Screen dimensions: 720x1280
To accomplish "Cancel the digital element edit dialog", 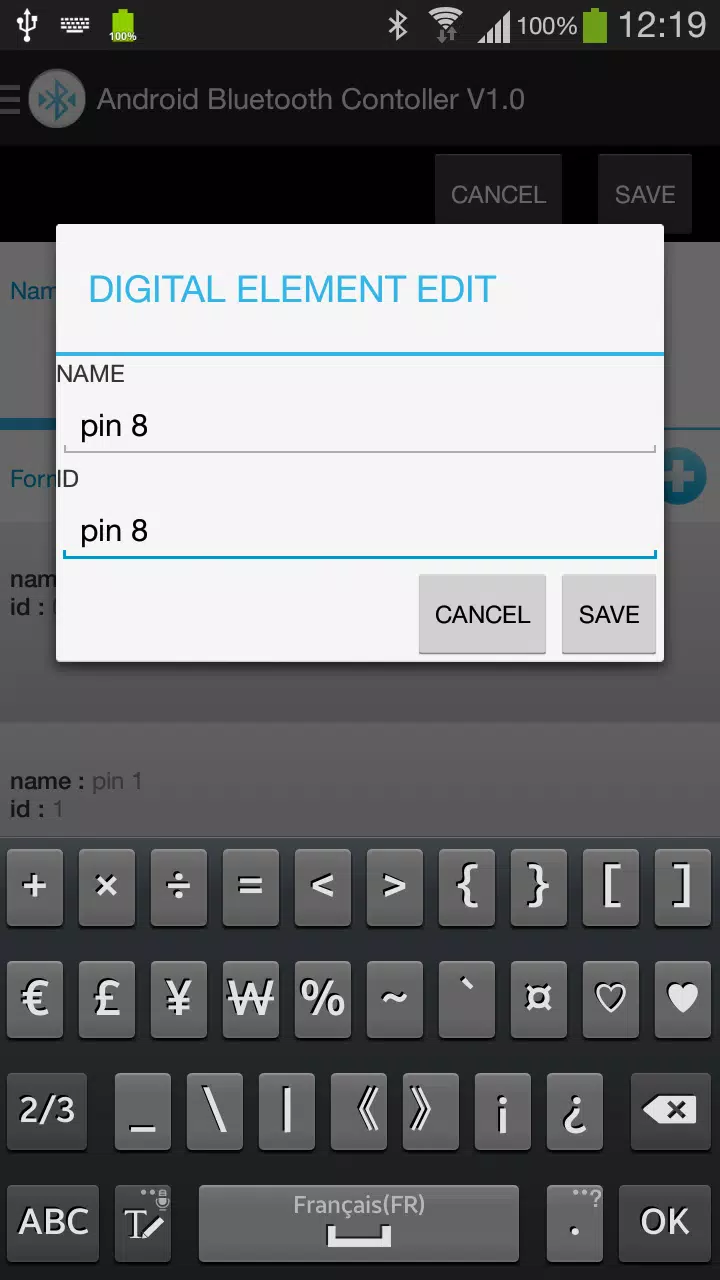I will point(482,614).
